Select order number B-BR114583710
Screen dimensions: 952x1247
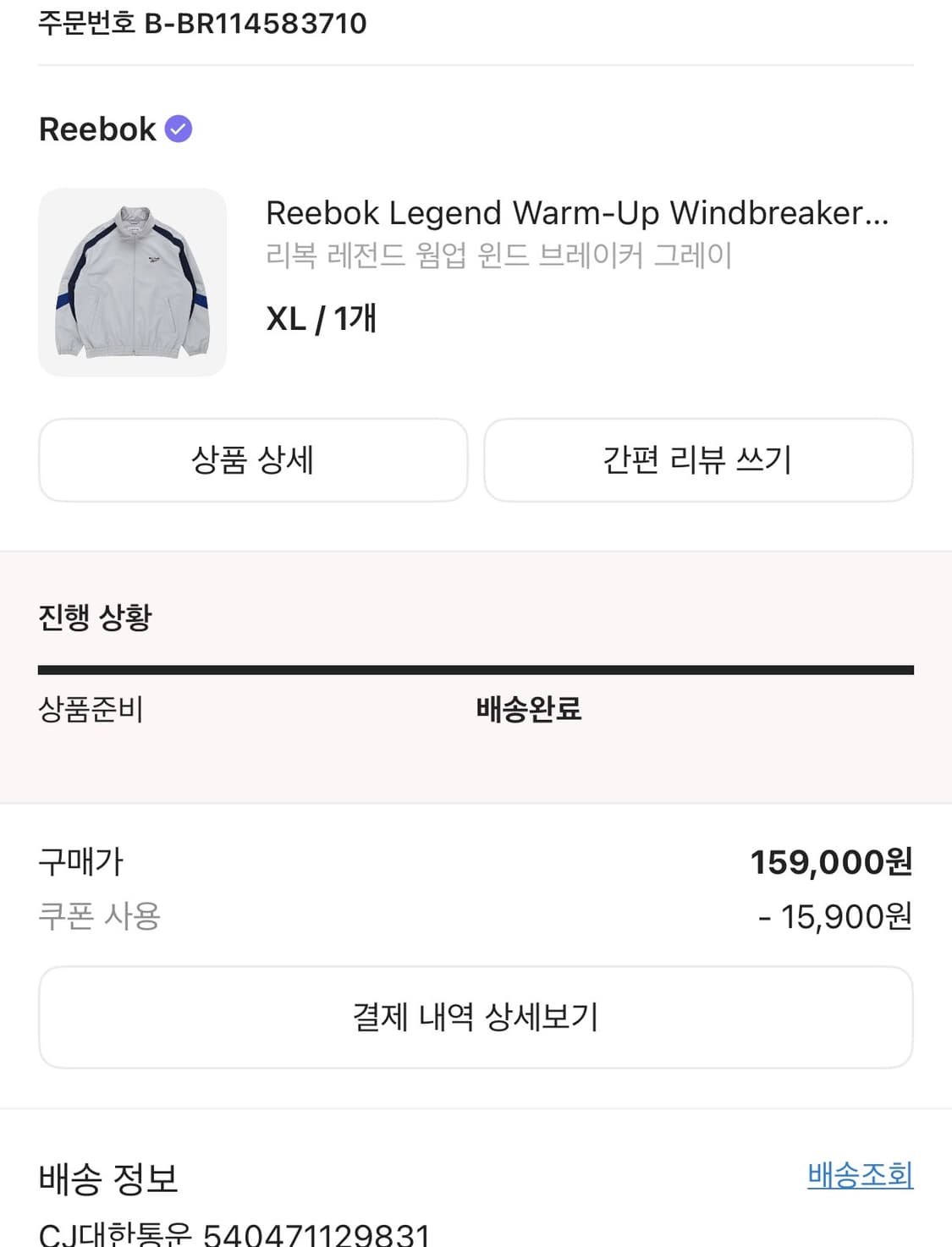coord(201,23)
